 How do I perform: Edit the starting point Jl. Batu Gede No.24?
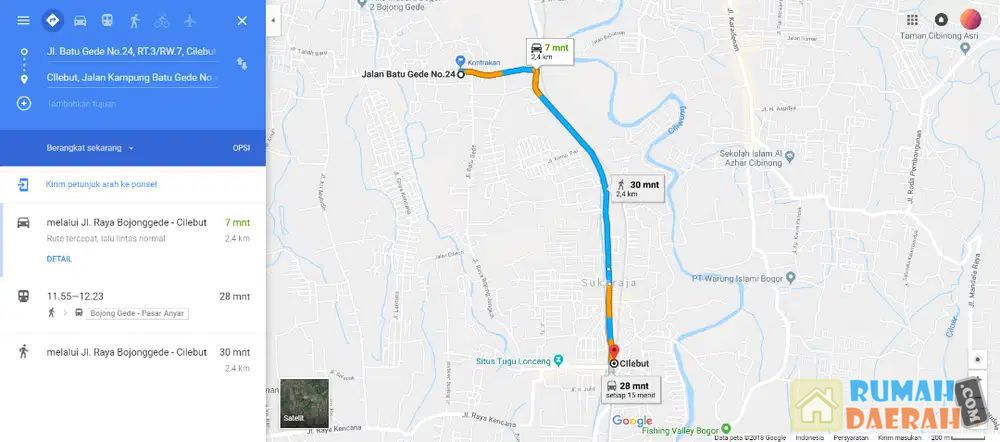tap(131, 51)
